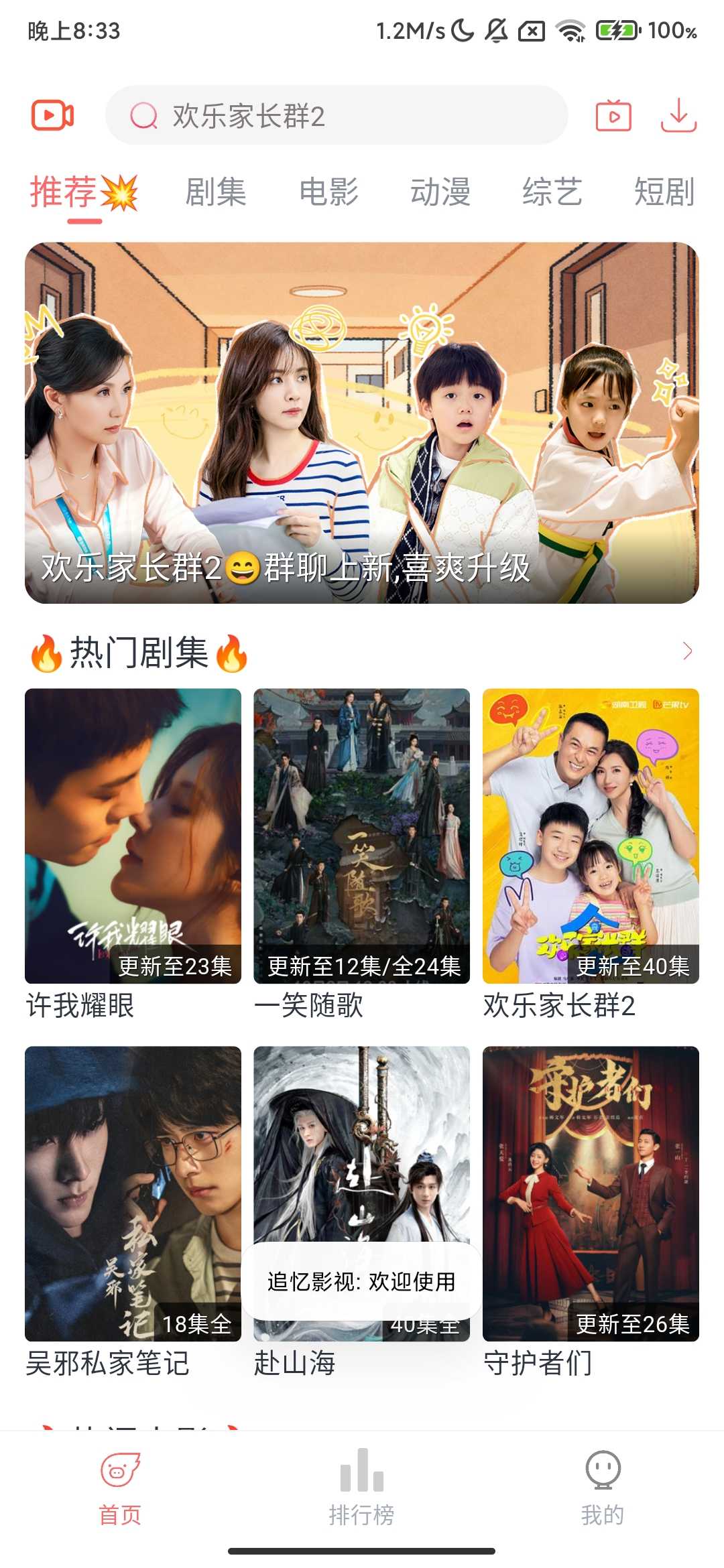Open the TV playback icon in header
The width and height of the screenshot is (724, 1568).
tap(613, 115)
